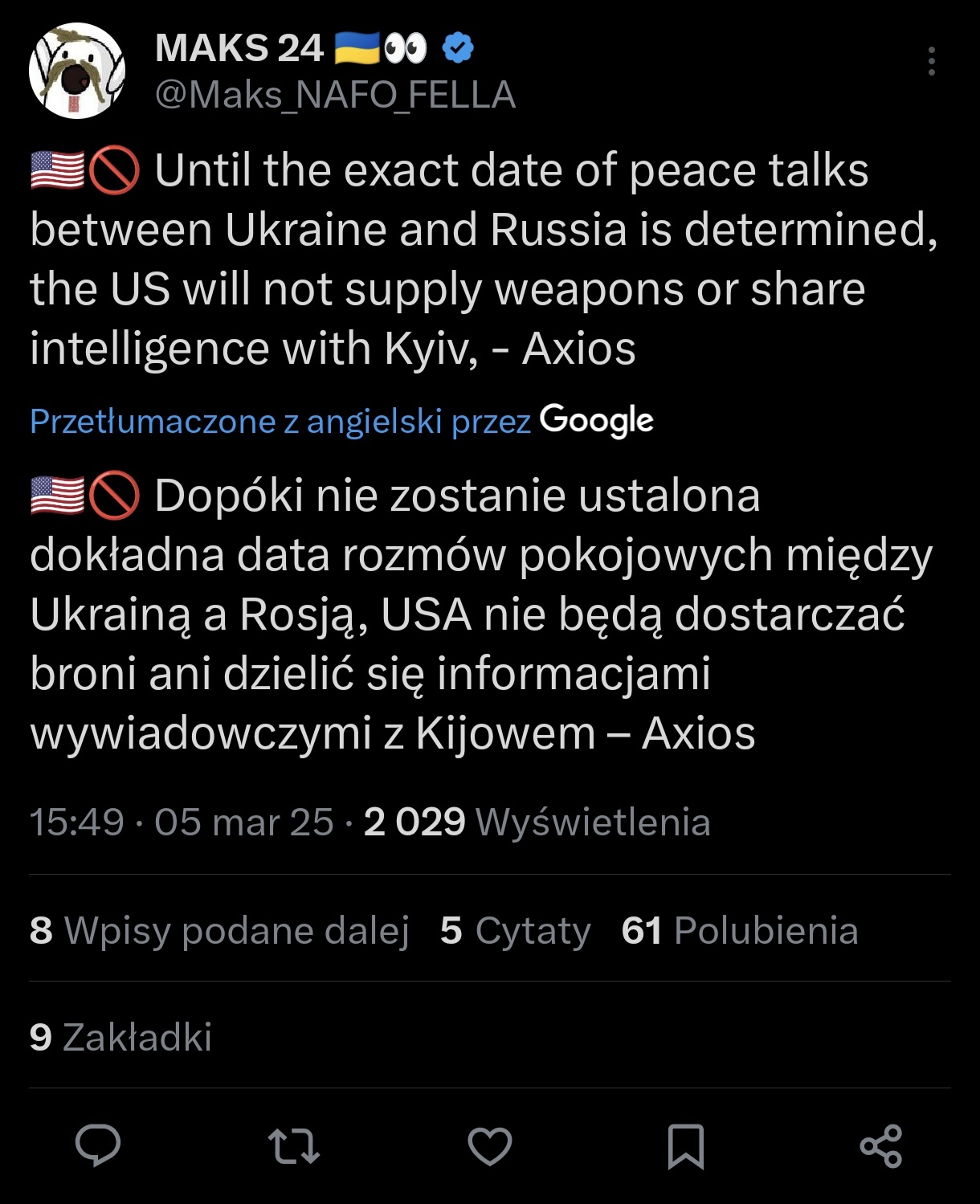View the 5 Cytaty list

(x=515, y=930)
